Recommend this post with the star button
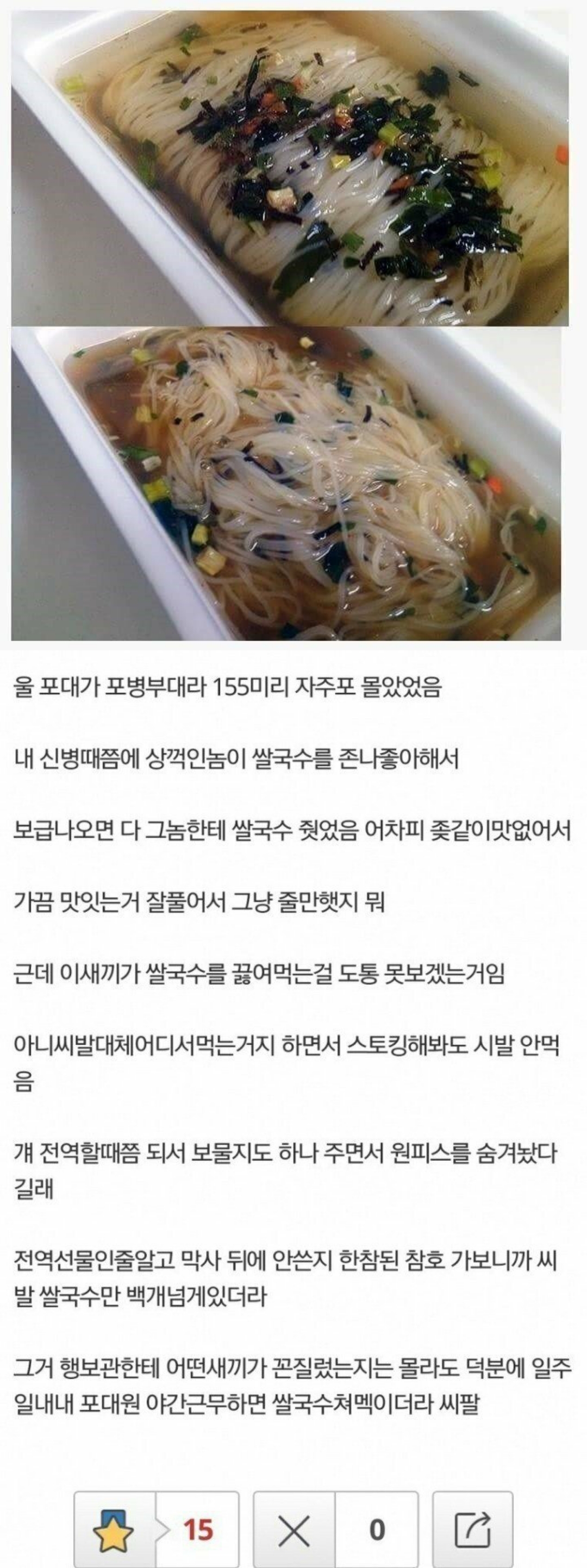The width and height of the screenshot is (587, 1568). [x=115, y=1529]
